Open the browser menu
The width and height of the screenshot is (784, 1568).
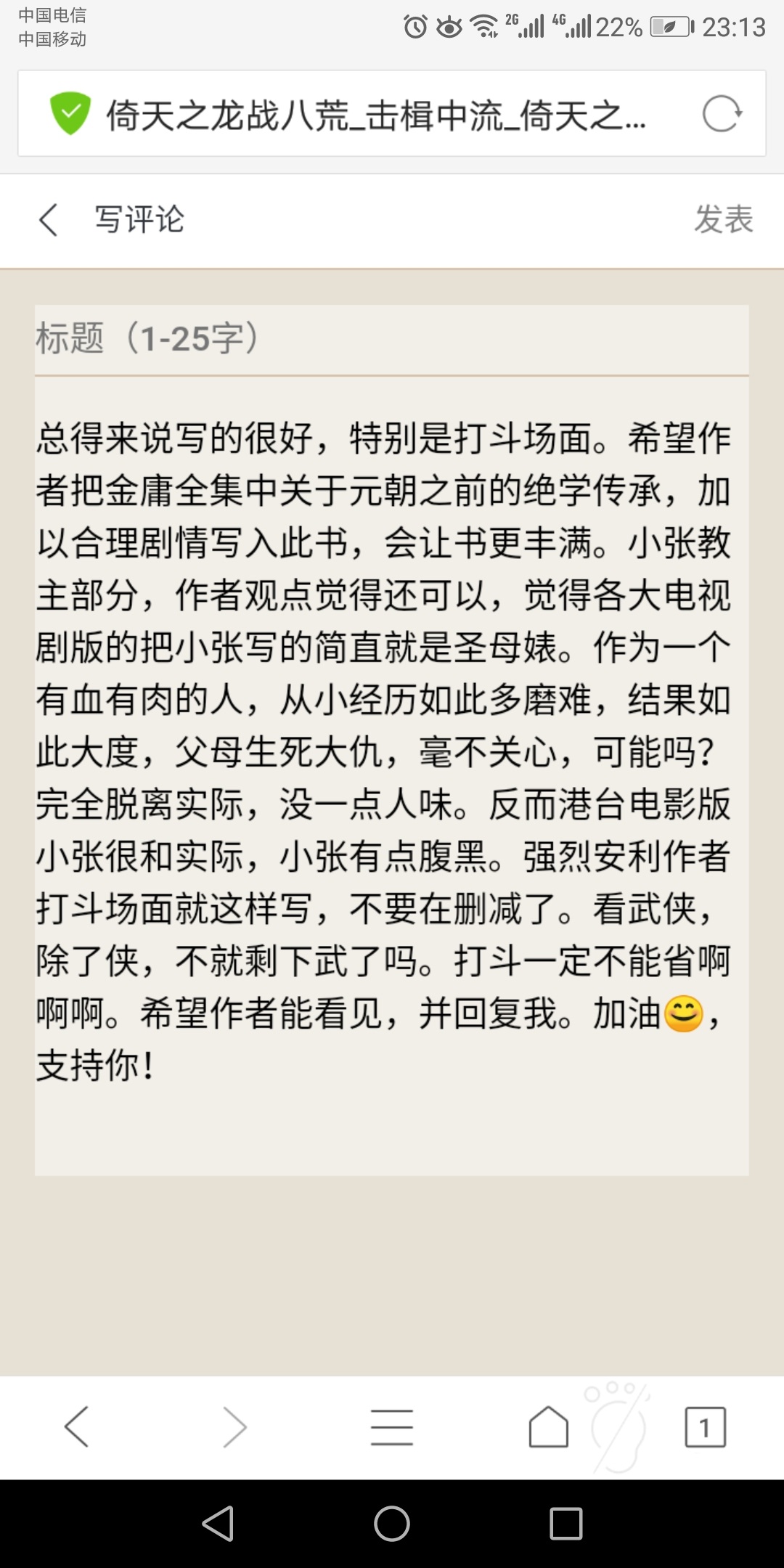tap(392, 1427)
